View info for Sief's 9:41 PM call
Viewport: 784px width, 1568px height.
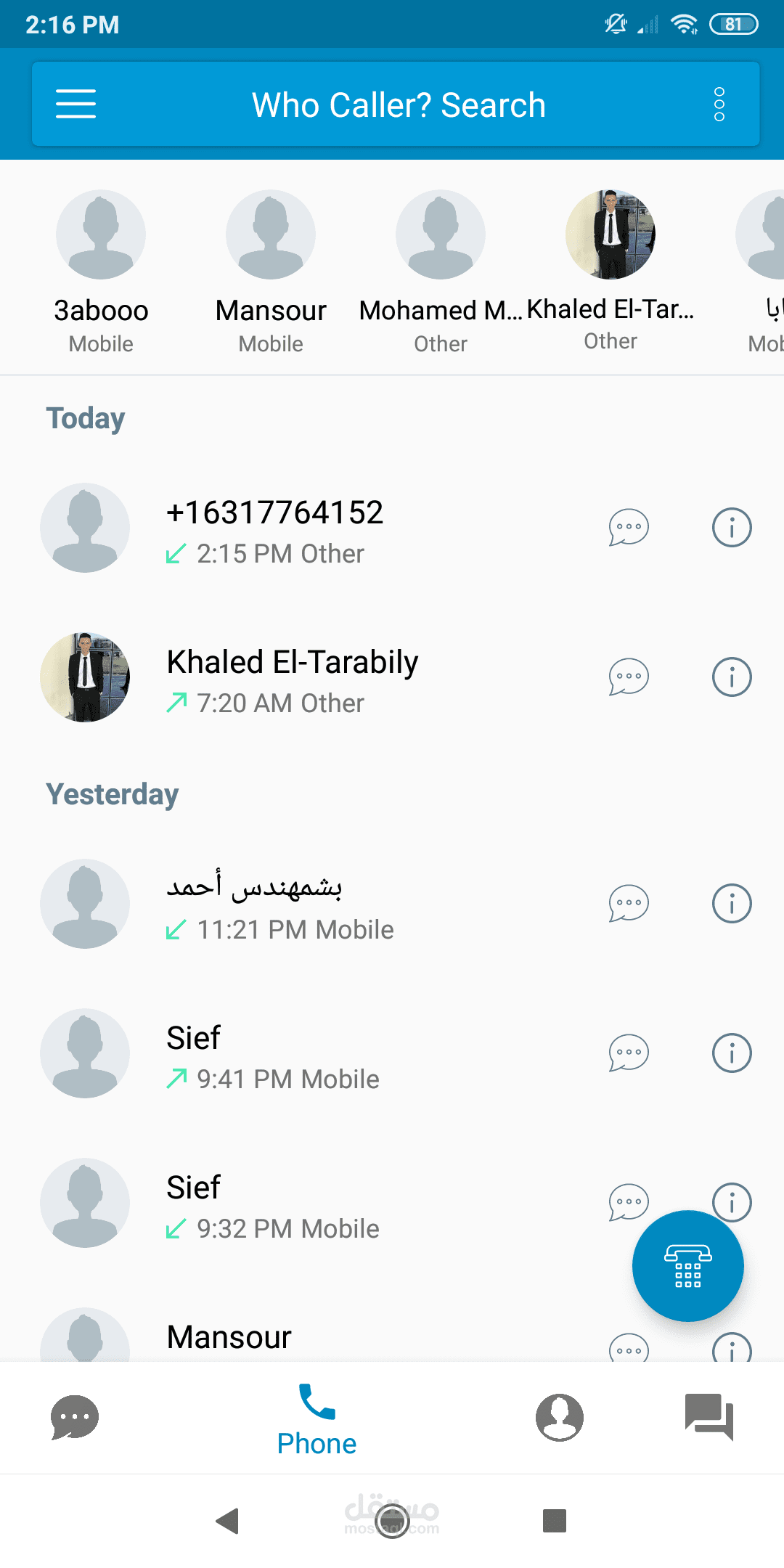pyautogui.click(x=731, y=1053)
